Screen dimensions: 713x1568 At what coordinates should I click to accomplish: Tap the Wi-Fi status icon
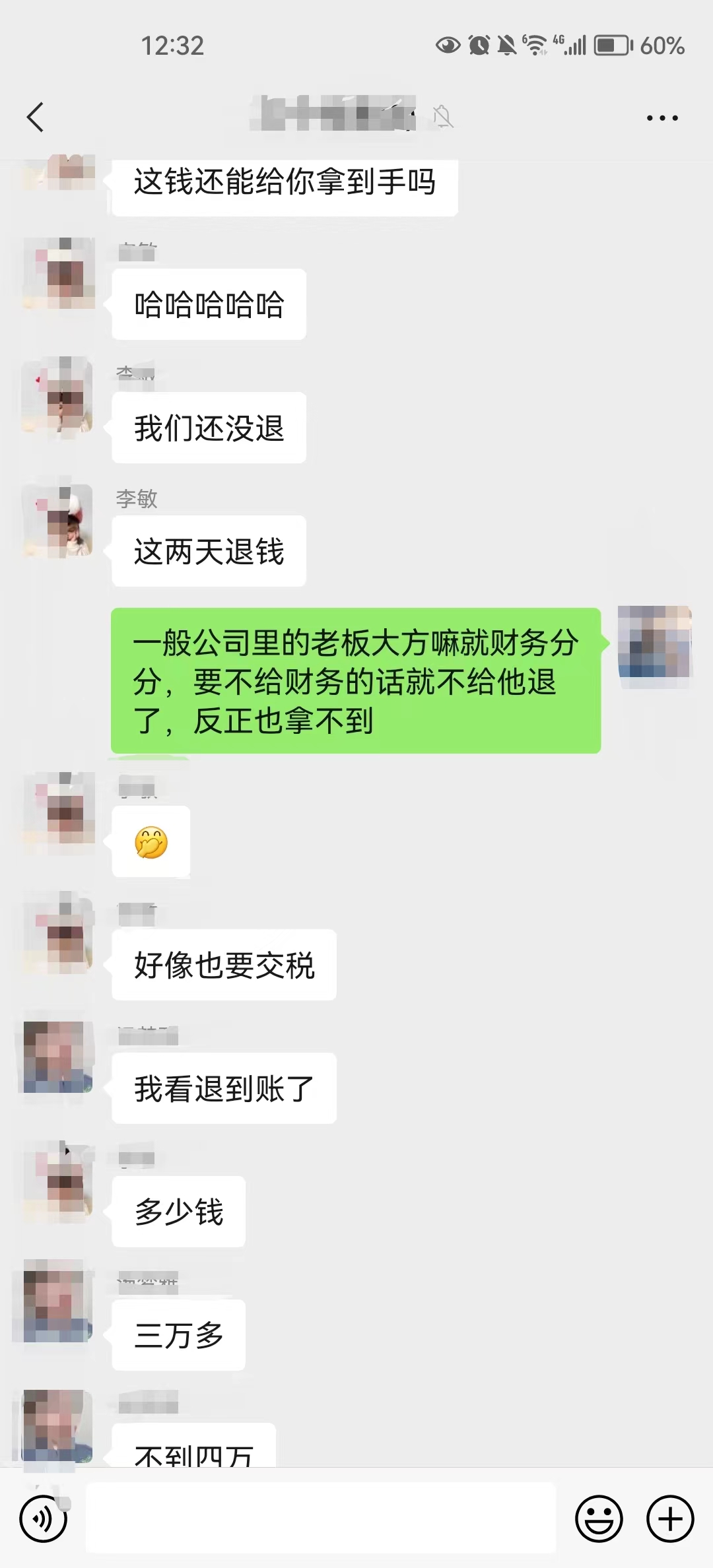point(536,46)
